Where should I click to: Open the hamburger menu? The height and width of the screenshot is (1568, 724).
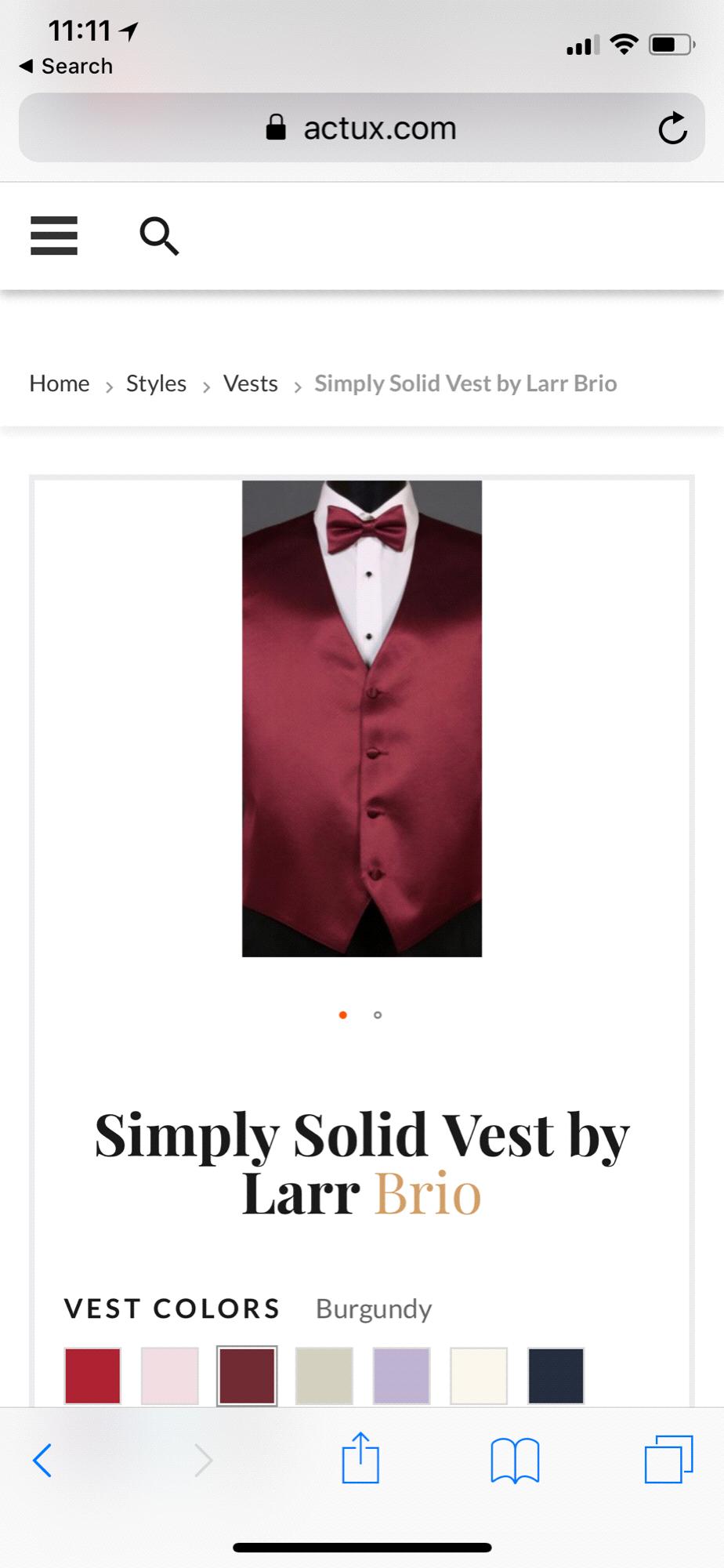(x=54, y=235)
